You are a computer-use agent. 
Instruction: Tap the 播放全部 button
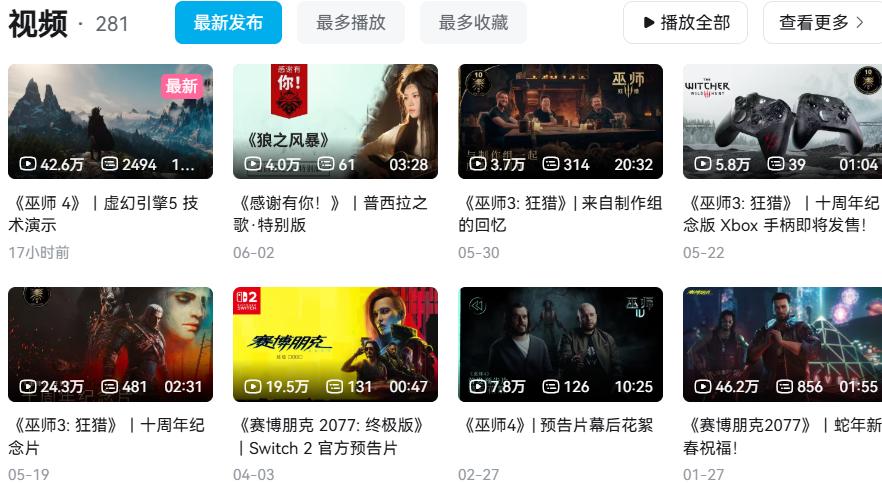685,23
